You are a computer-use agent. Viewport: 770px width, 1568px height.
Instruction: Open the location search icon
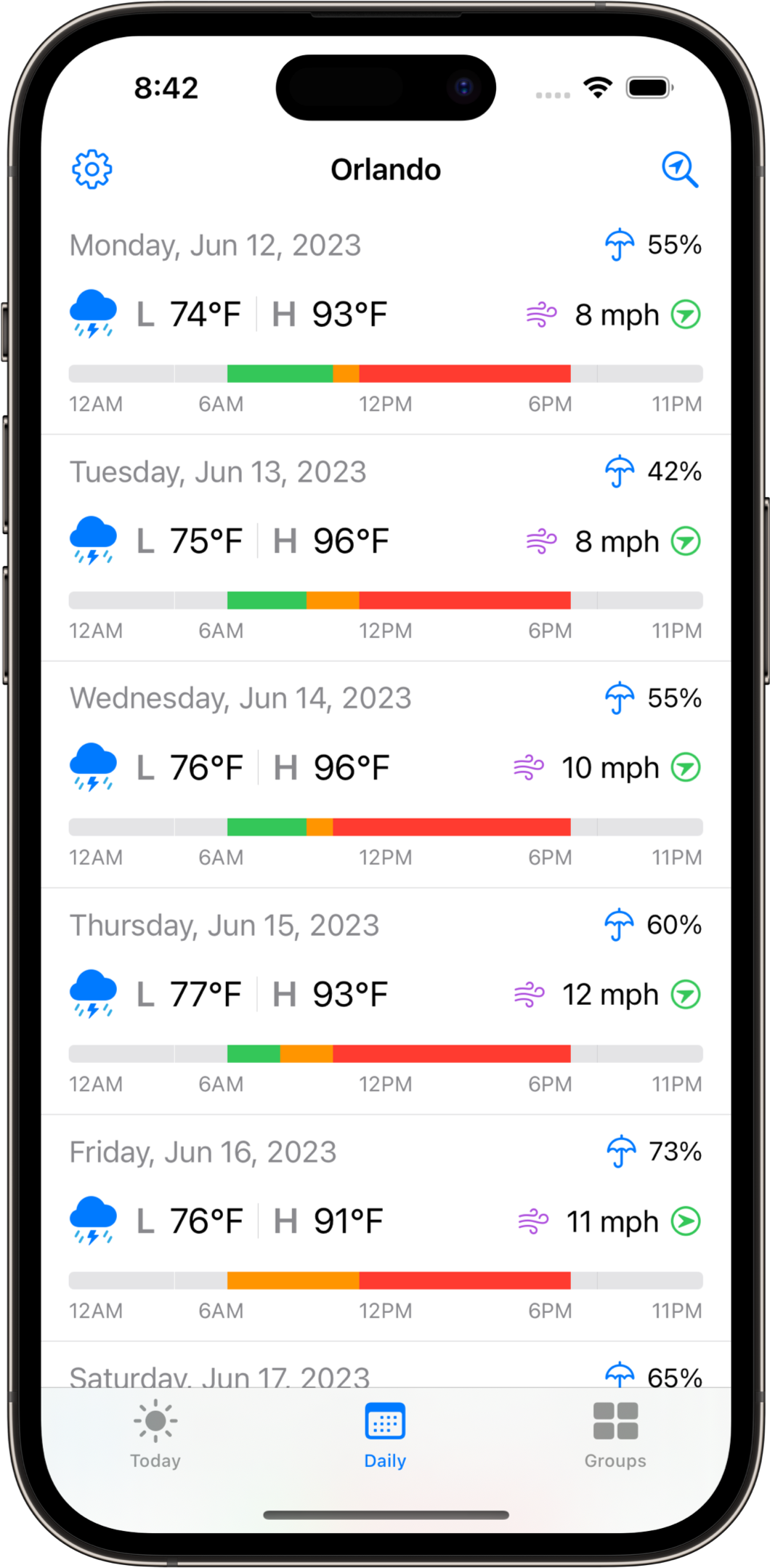click(679, 170)
